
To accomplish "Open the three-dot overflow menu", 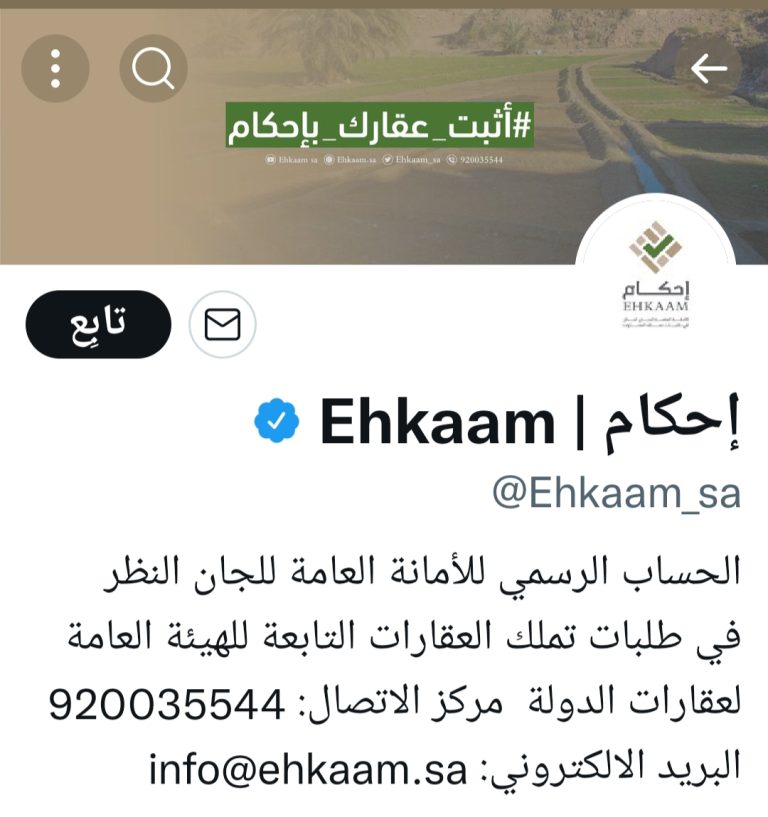I will coord(55,68).
